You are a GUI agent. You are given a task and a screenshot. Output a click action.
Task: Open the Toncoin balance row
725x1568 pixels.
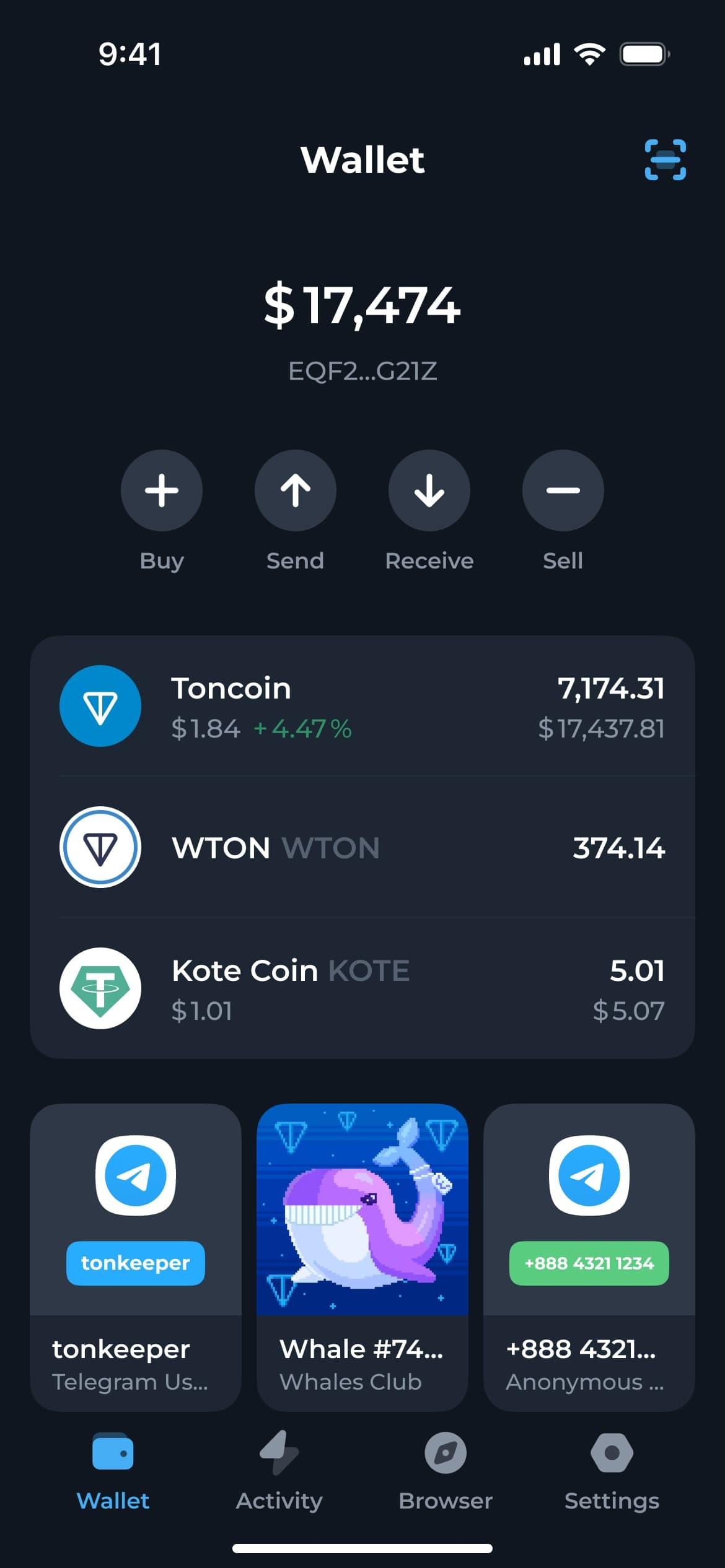[x=362, y=706]
